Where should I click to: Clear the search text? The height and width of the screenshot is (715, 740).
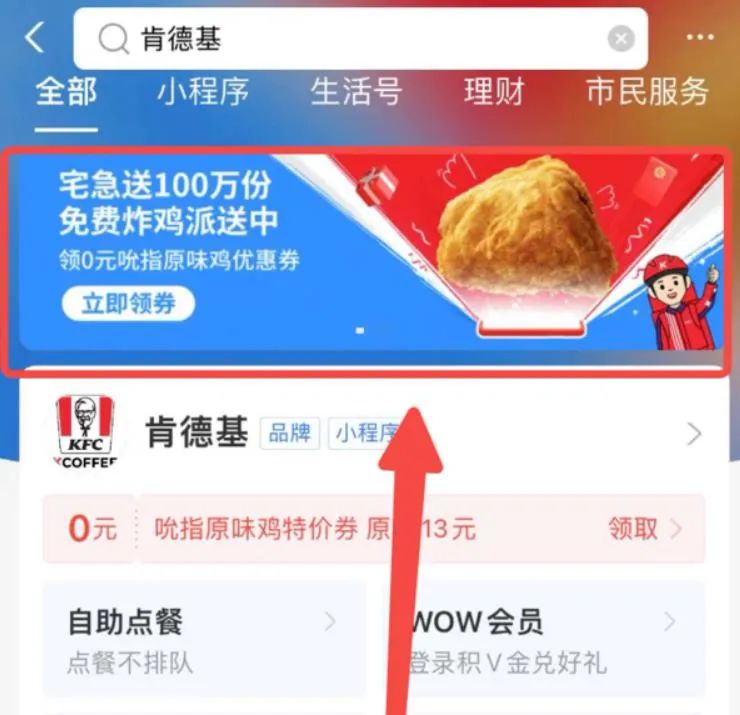pyautogui.click(x=621, y=39)
